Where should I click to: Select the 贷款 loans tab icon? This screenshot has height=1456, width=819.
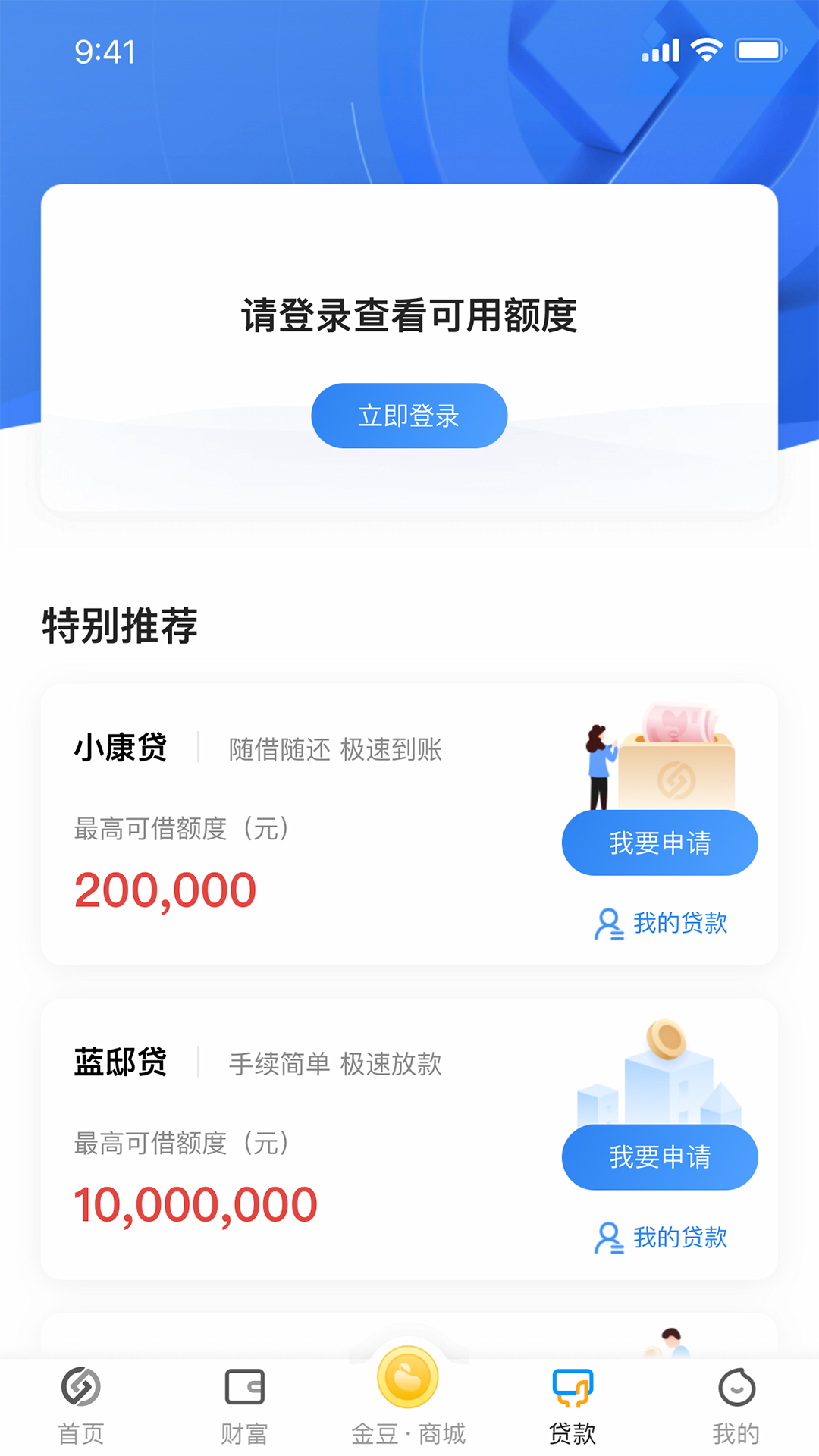(x=573, y=1386)
